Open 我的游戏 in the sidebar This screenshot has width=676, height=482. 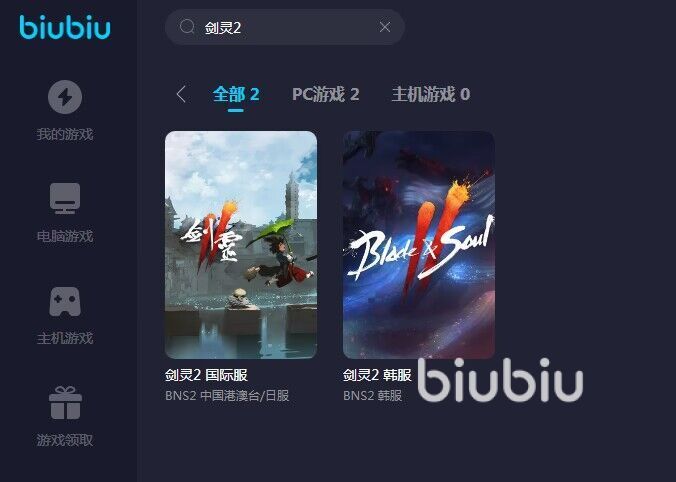65,108
